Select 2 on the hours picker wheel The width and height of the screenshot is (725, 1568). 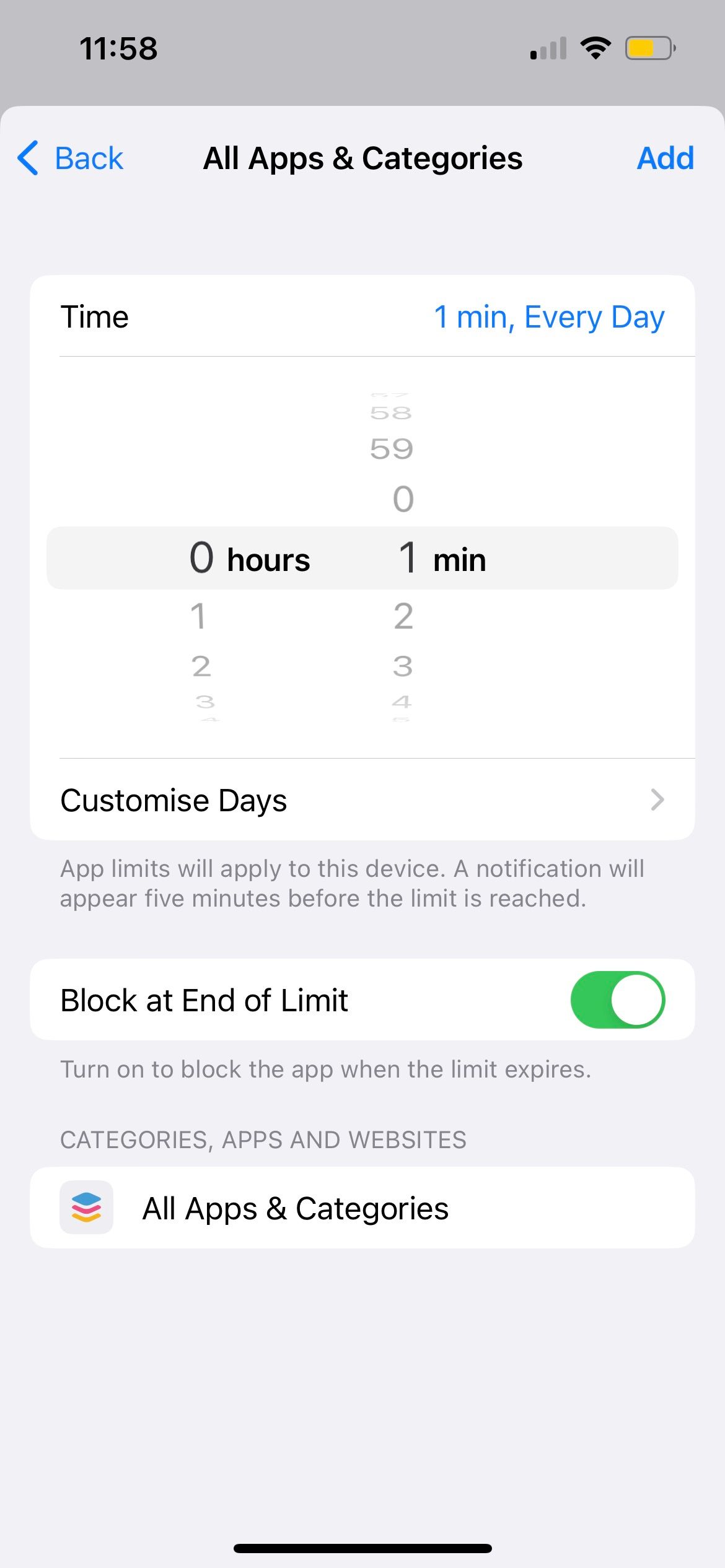(x=201, y=666)
